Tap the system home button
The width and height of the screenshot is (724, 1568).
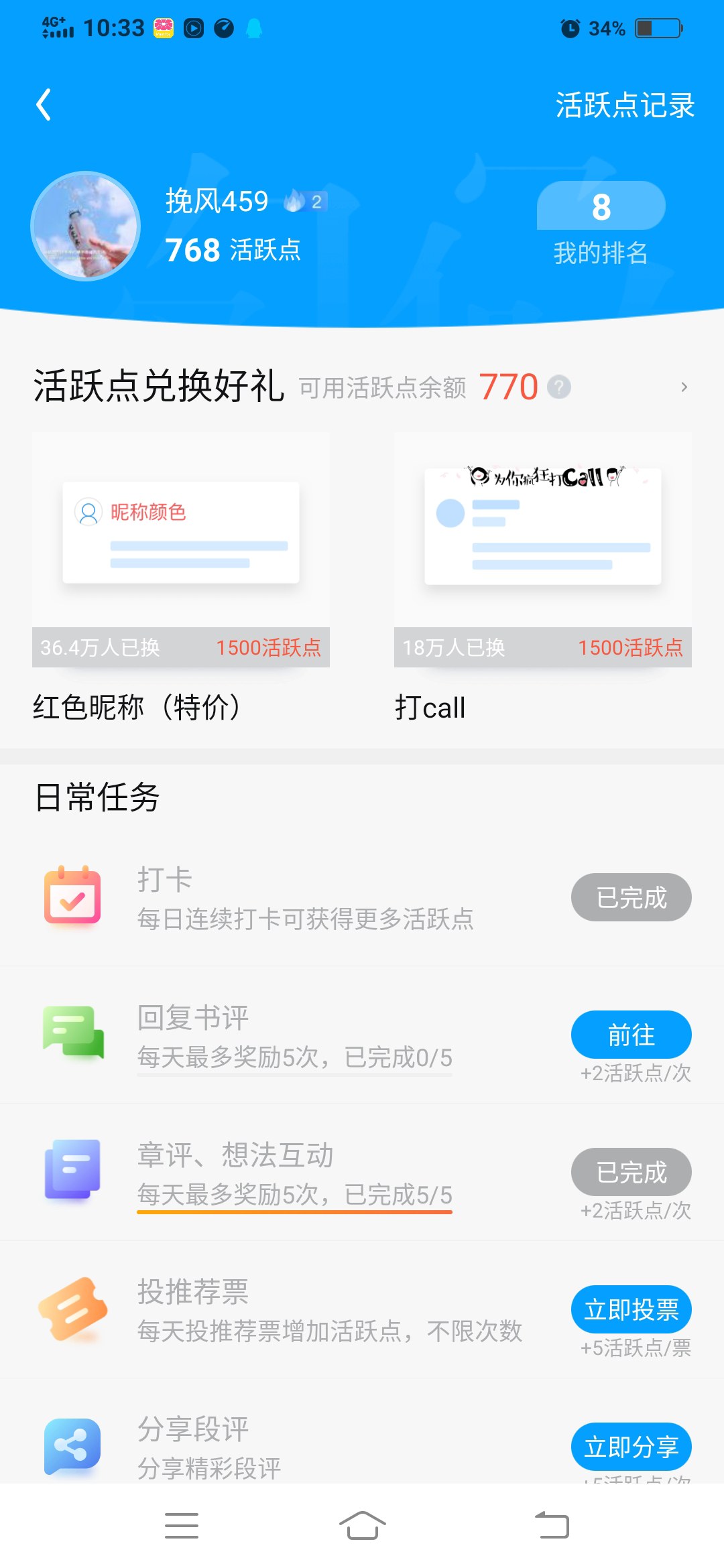pos(362,1526)
